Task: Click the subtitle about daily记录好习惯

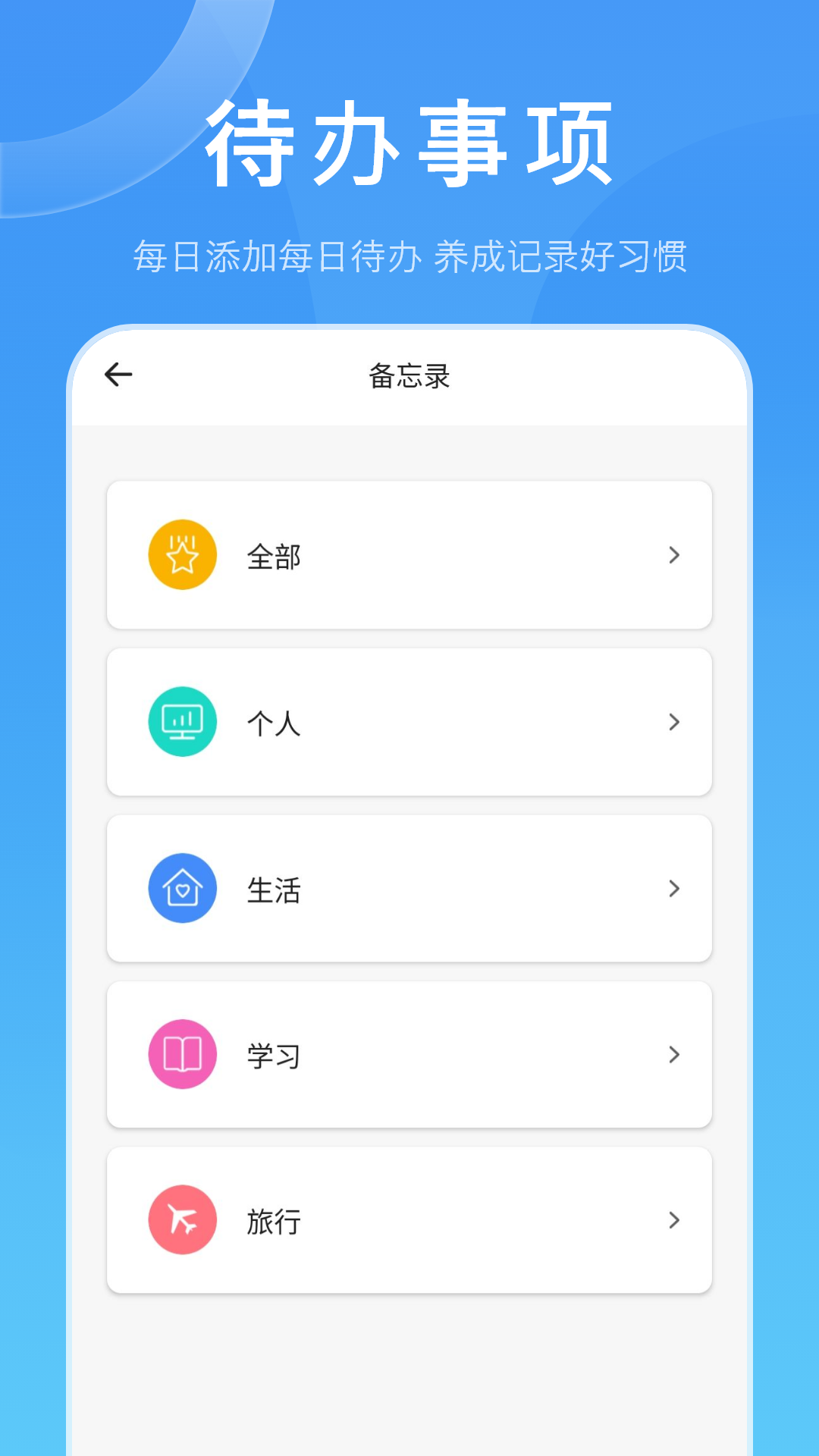Action: (409, 256)
